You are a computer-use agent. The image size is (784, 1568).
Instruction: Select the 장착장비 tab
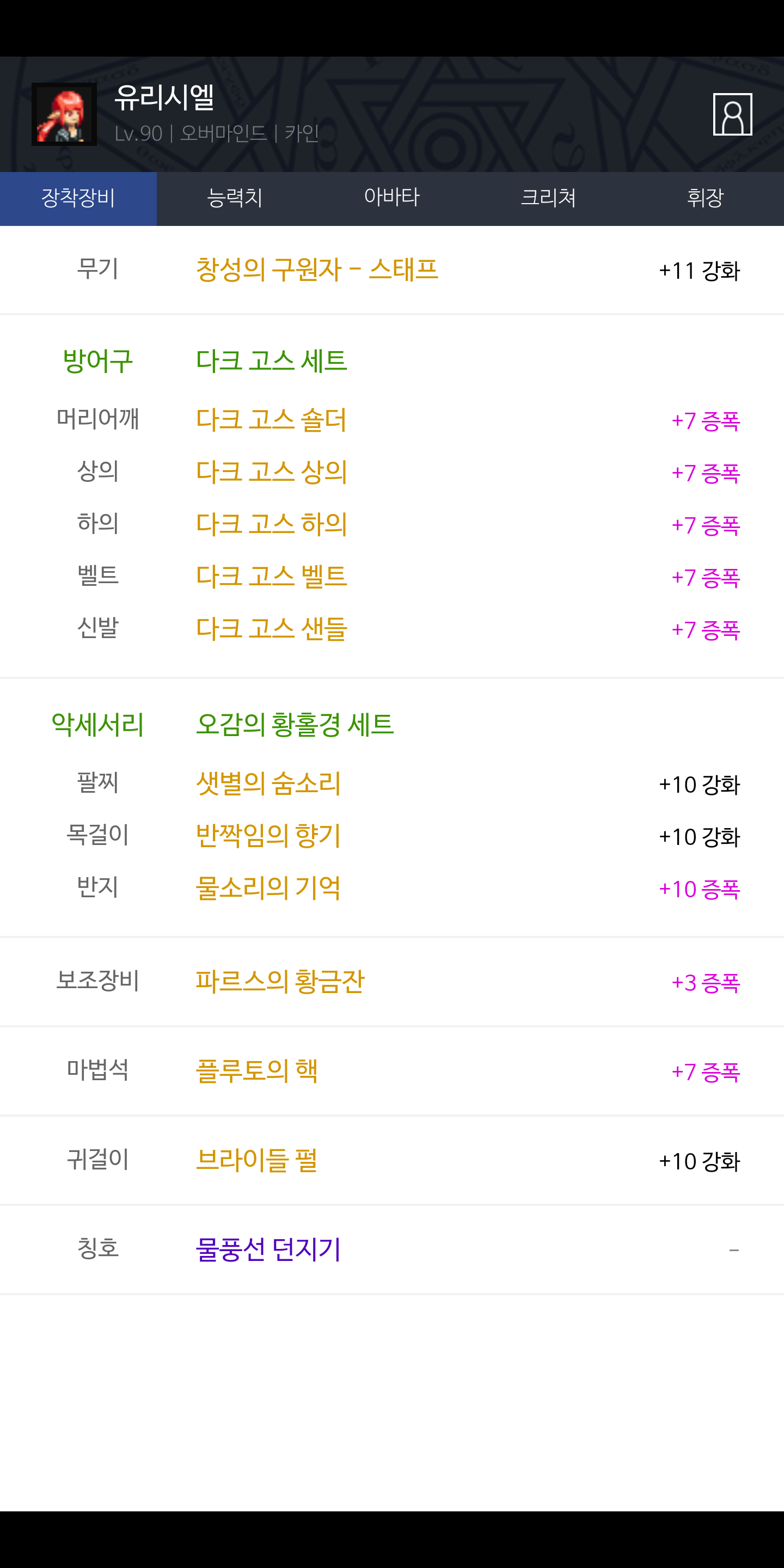78,198
